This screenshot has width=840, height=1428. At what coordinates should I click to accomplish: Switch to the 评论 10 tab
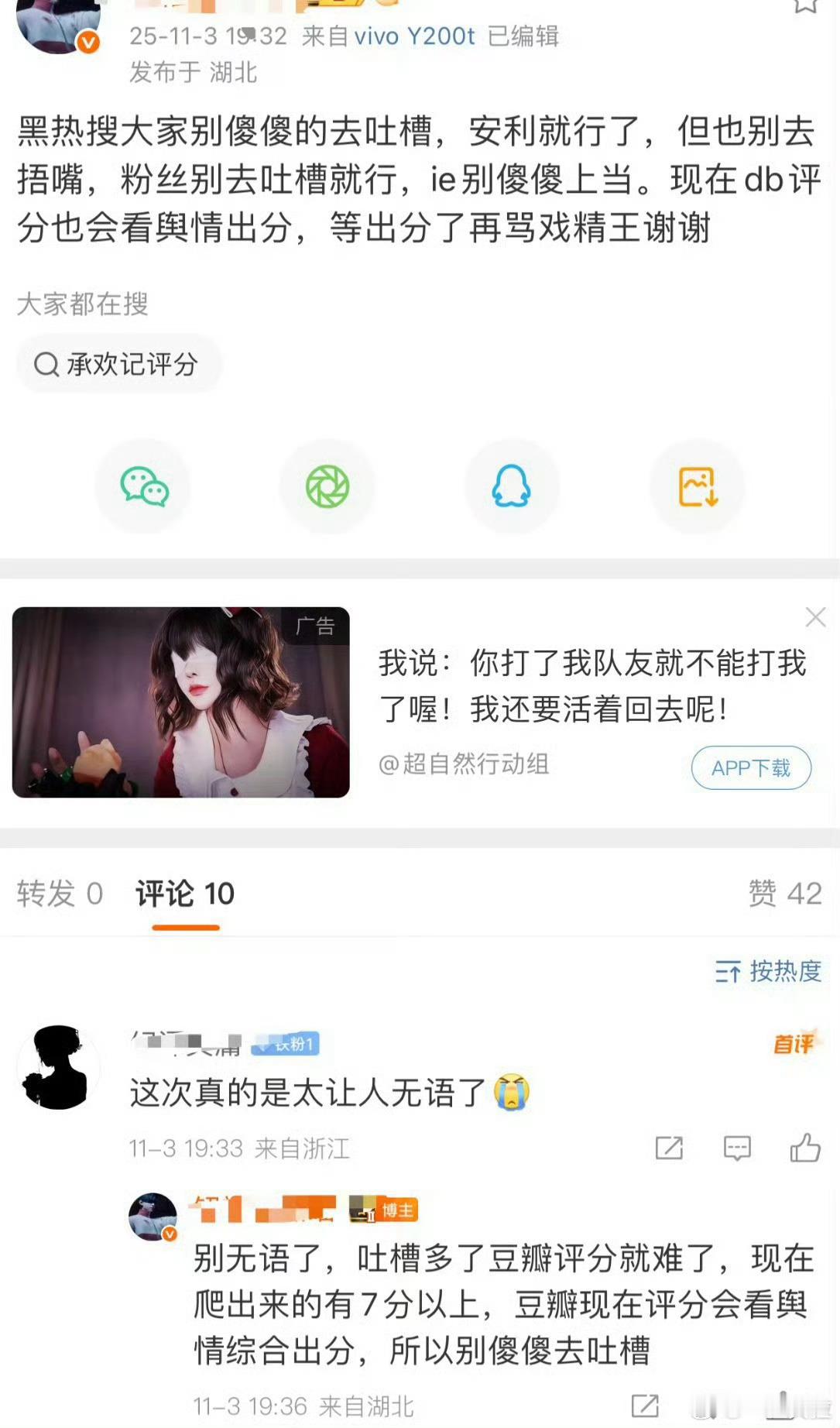pos(183,894)
